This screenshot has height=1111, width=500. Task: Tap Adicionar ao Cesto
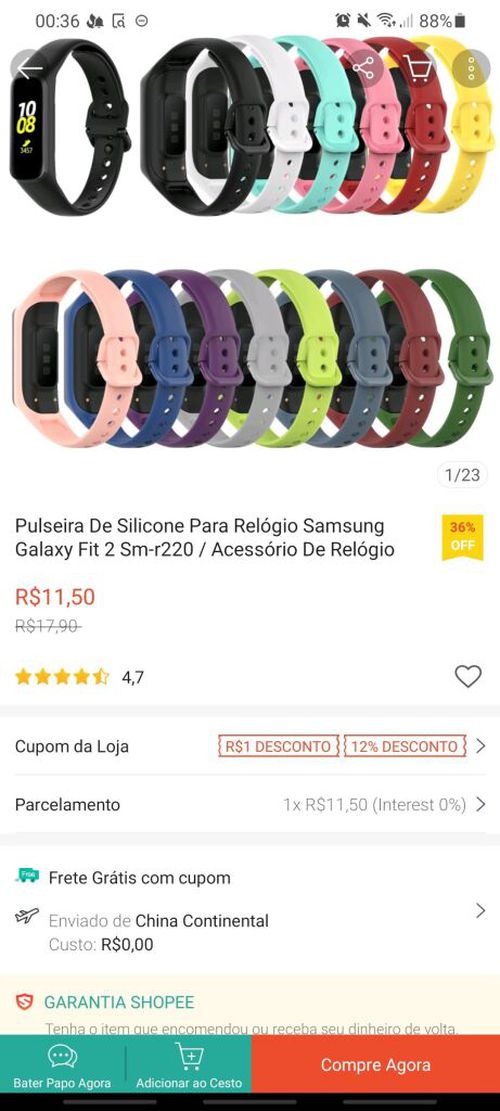[189, 1066]
